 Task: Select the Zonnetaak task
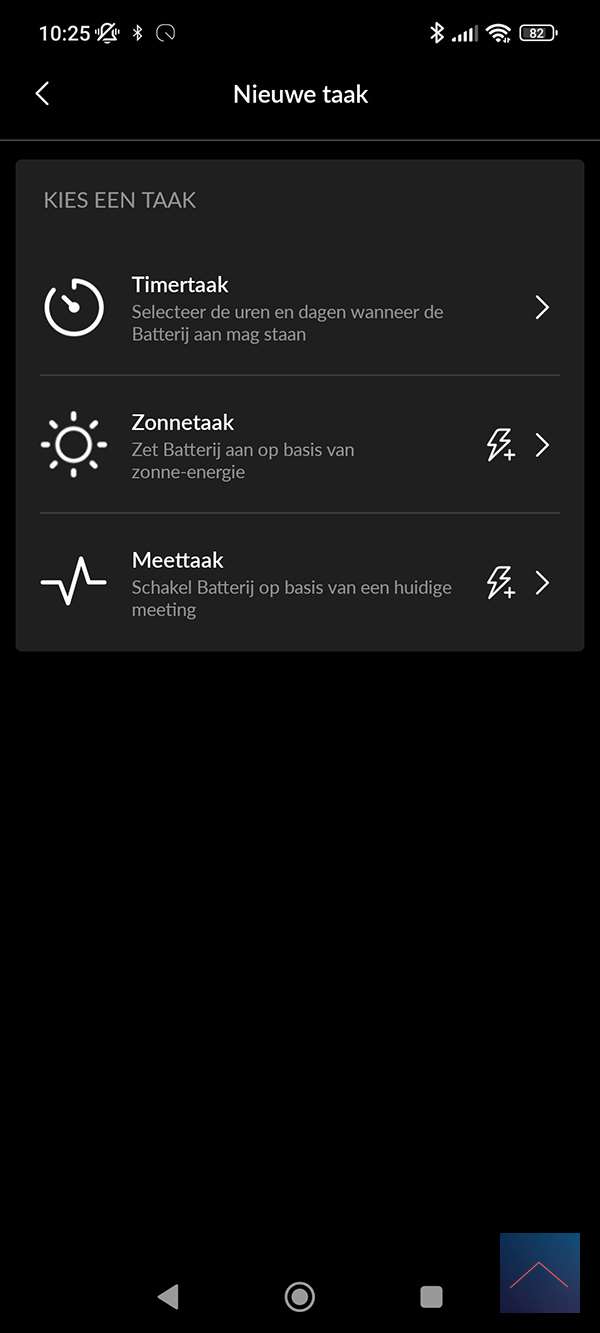click(x=299, y=445)
